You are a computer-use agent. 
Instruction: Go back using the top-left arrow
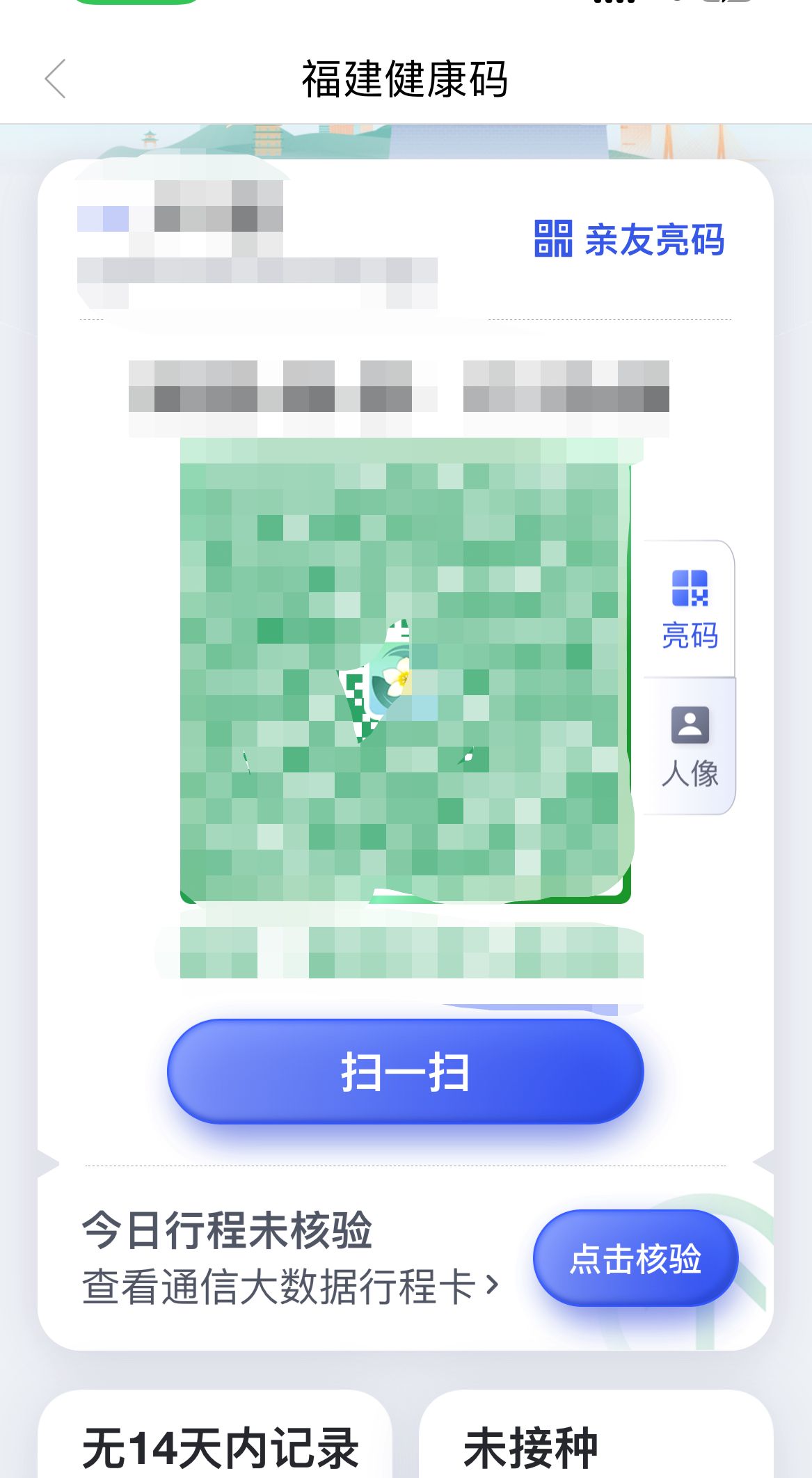(x=56, y=79)
